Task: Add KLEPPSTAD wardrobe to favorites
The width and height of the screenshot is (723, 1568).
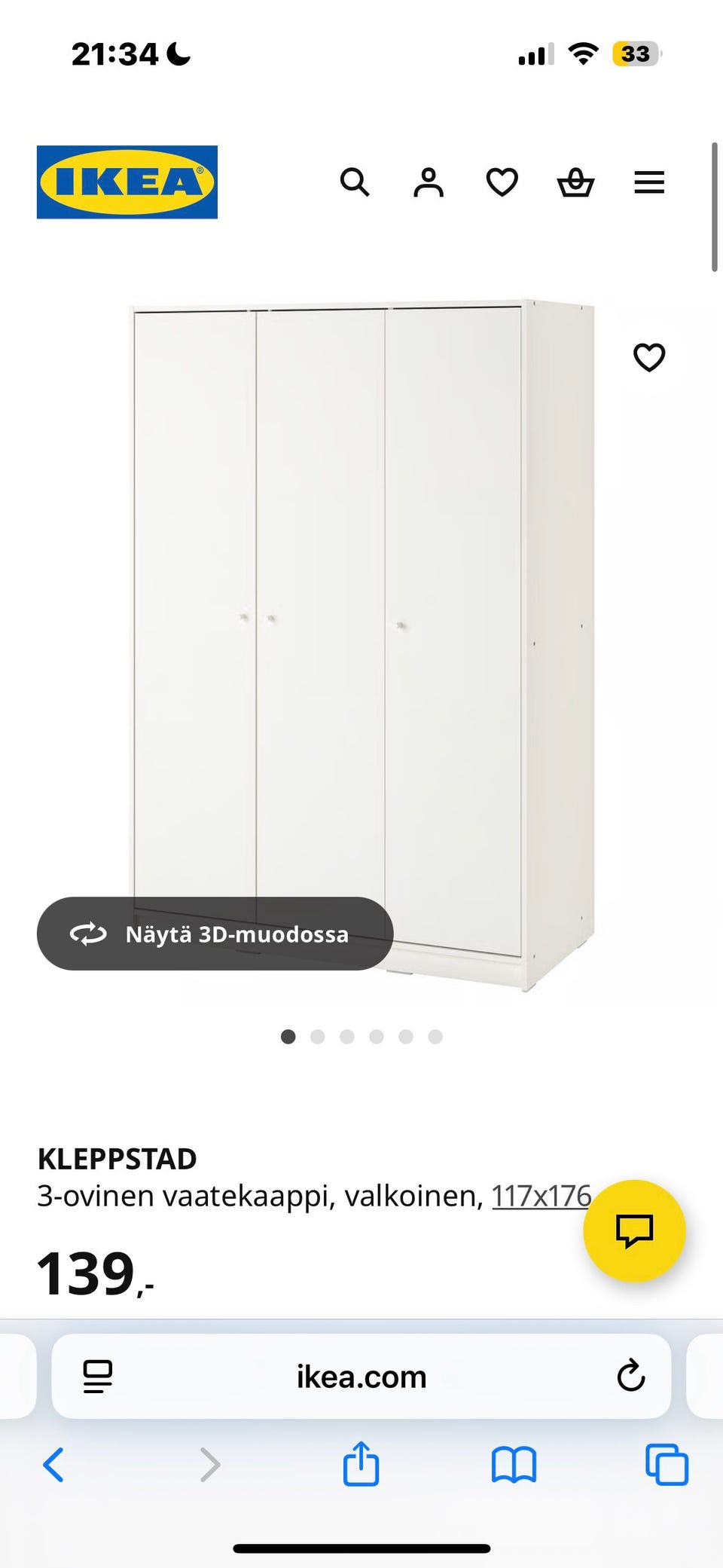Action: 649,357
